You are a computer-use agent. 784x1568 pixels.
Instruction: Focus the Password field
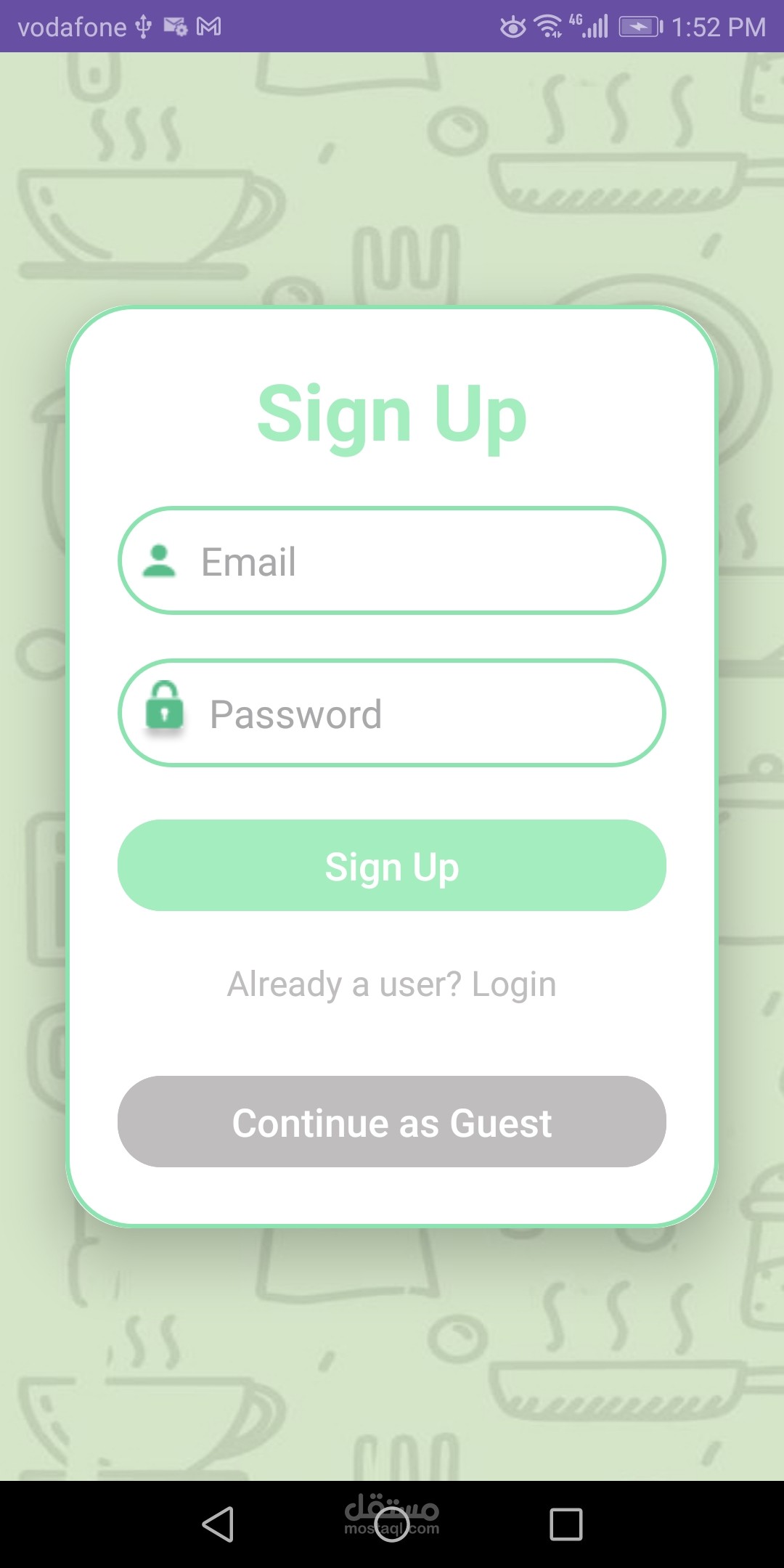[392, 713]
